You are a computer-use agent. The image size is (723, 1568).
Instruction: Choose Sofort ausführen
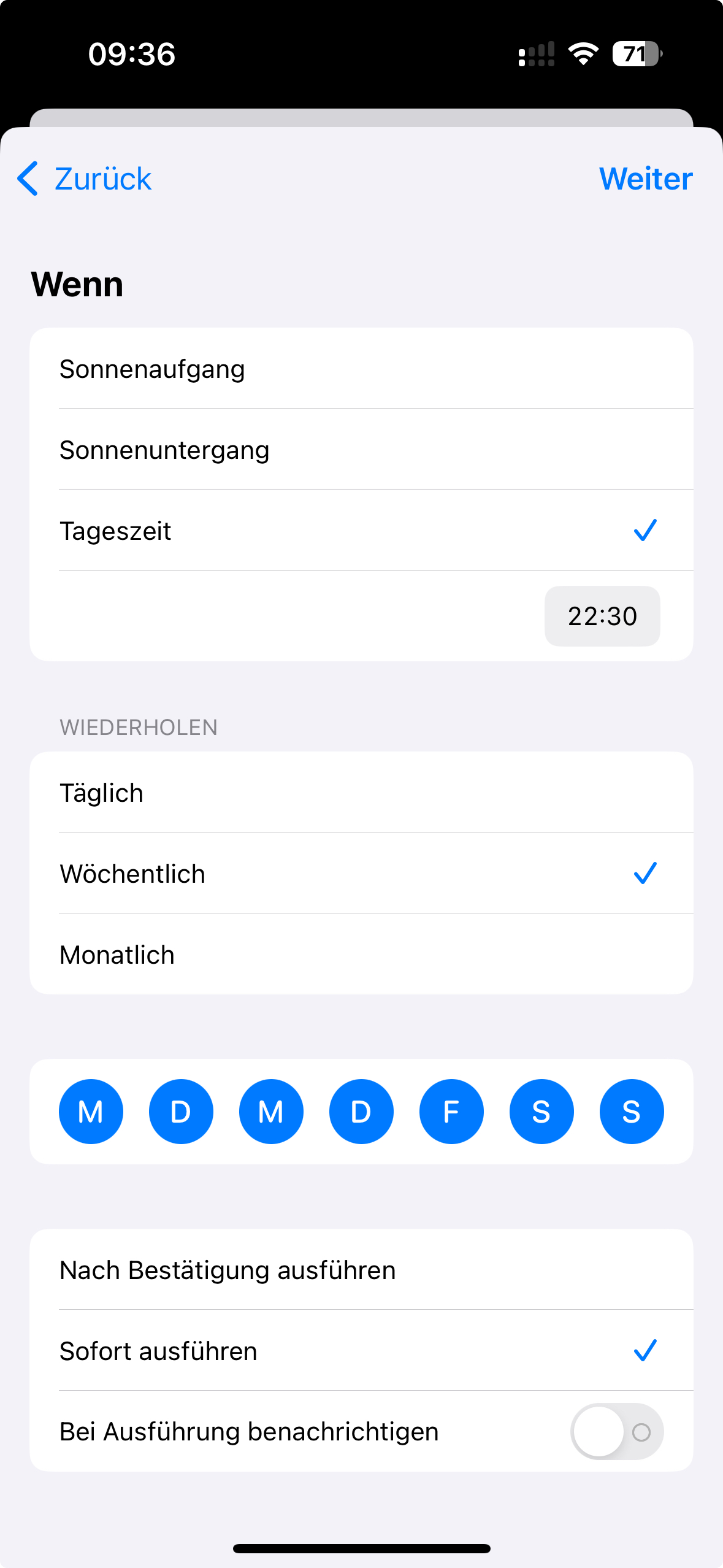[x=361, y=1351]
